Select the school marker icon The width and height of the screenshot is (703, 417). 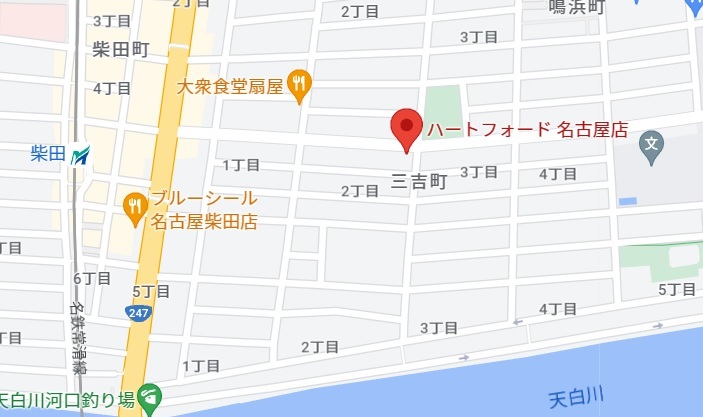(651, 144)
